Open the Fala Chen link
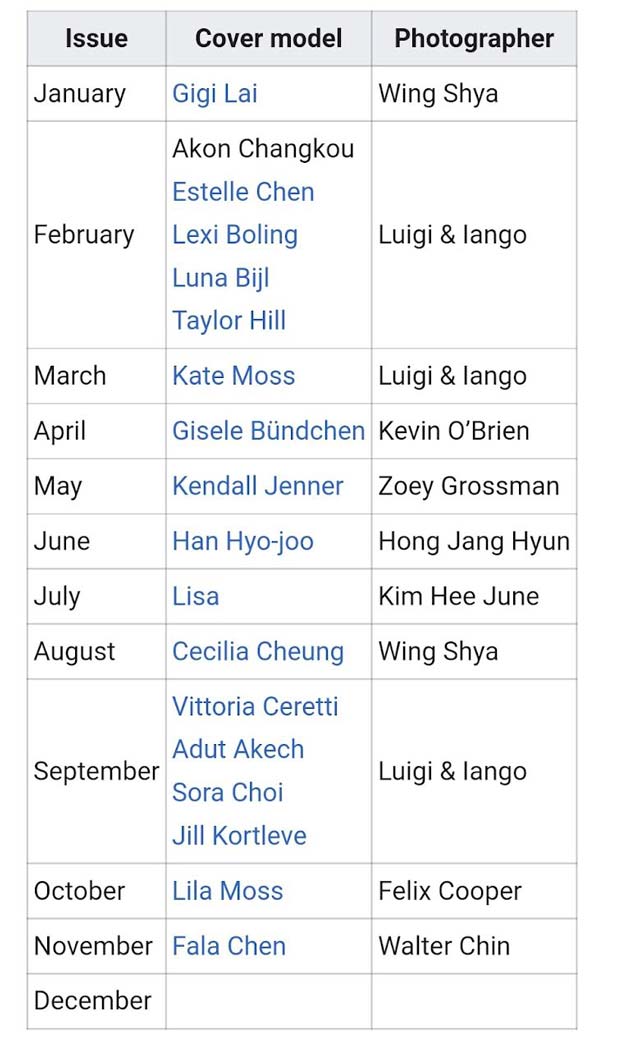The height and width of the screenshot is (1040, 640). (x=229, y=946)
